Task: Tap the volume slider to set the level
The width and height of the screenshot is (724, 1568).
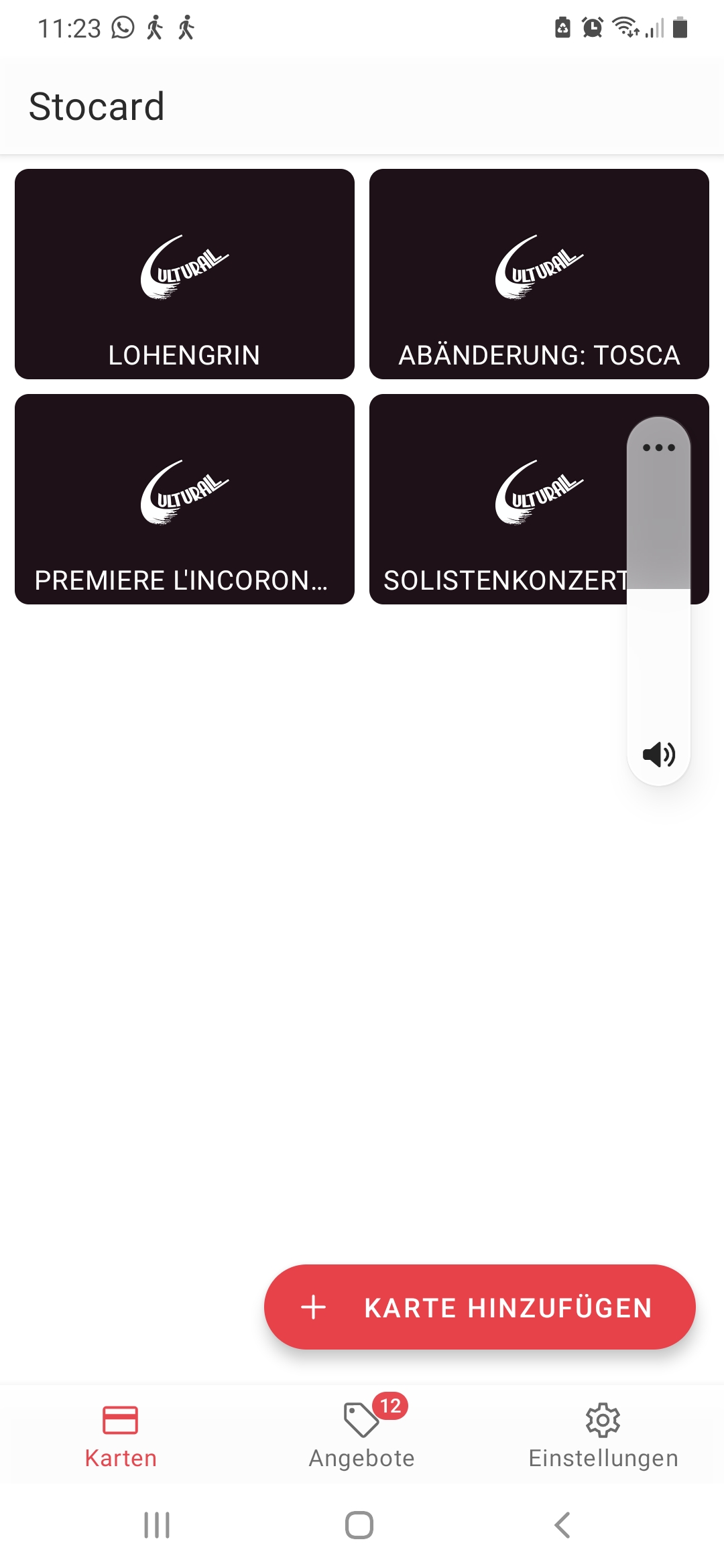Action: [659, 588]
